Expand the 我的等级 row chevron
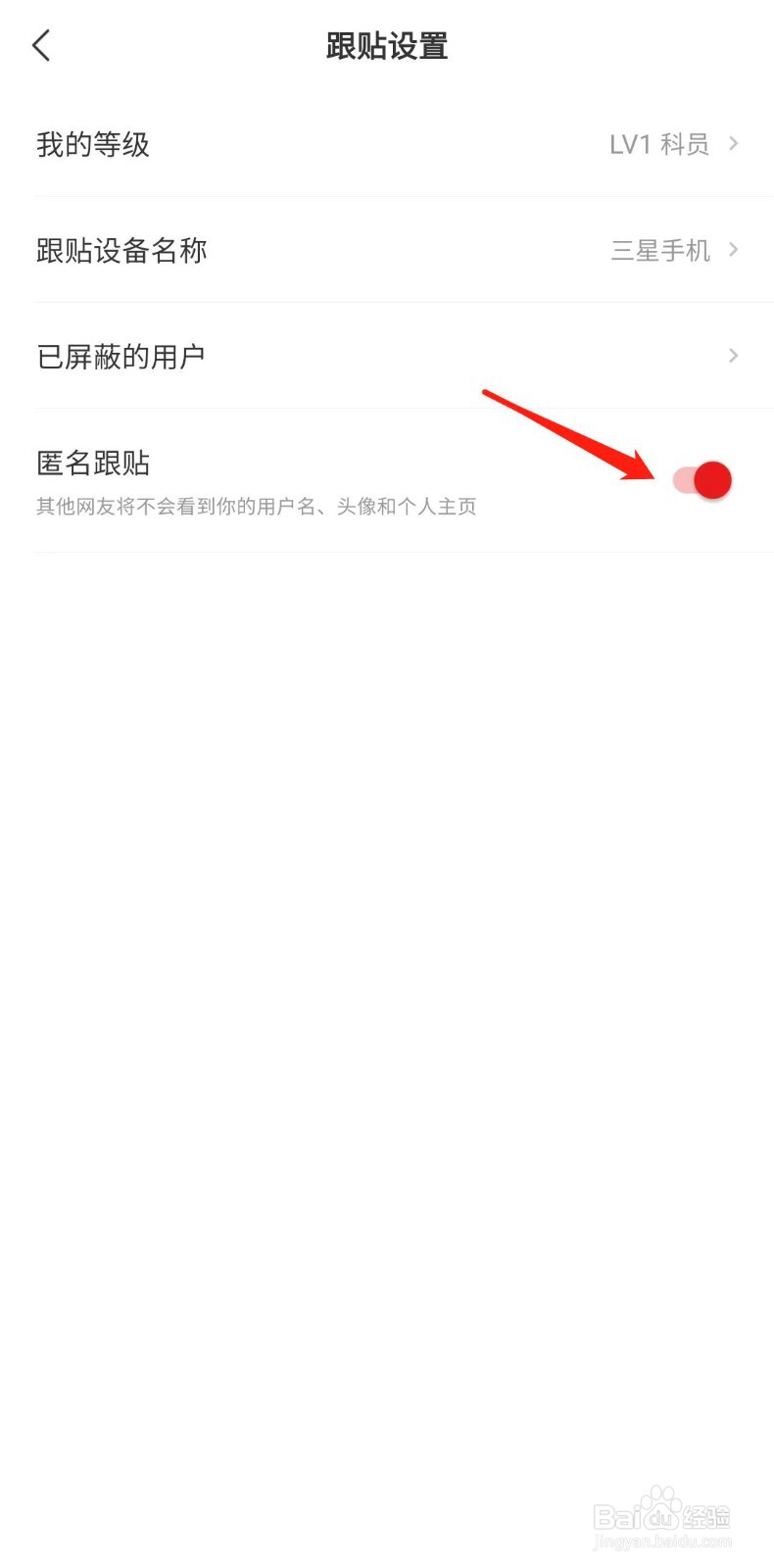Screen dimensions: 774x1568 point(732,144)
